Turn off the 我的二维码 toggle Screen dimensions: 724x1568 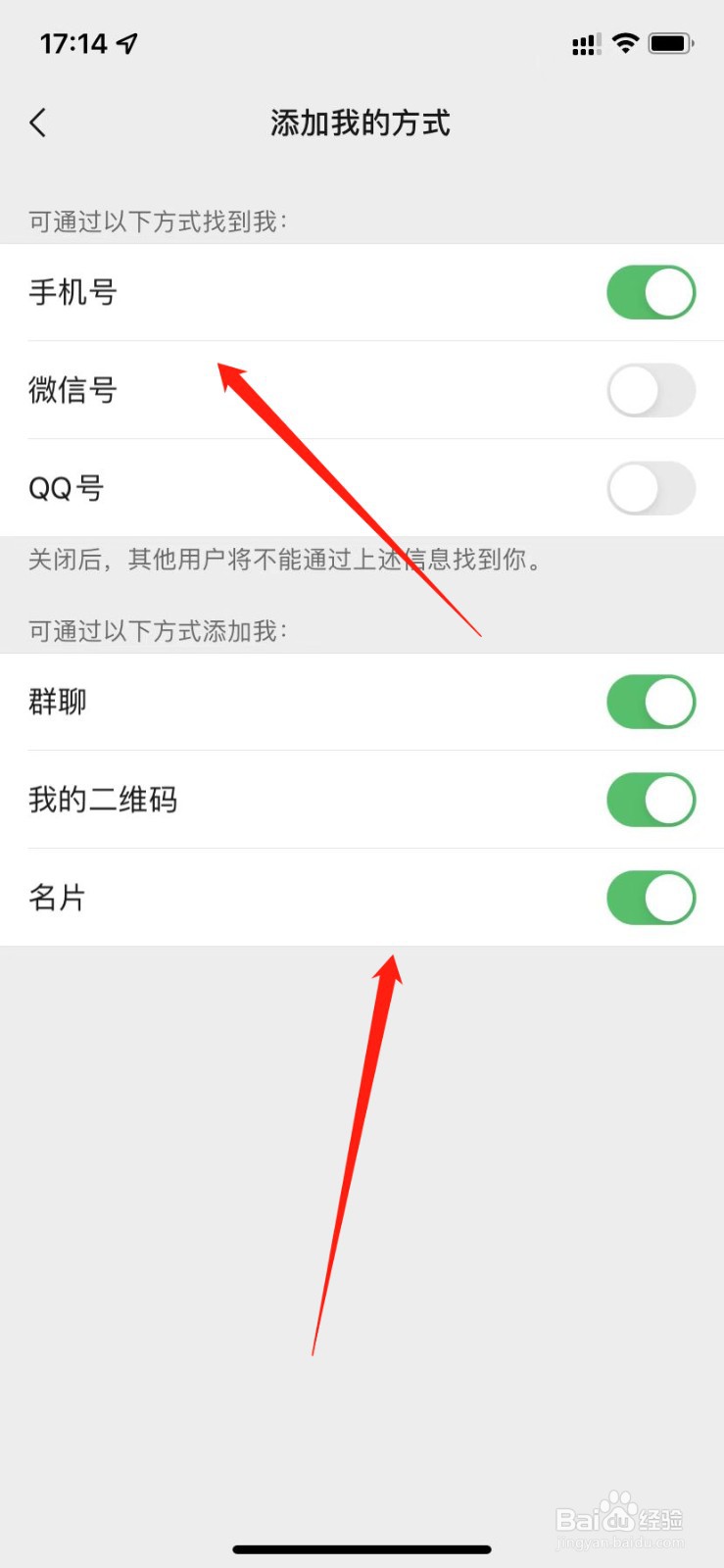[x=651, y=800]
